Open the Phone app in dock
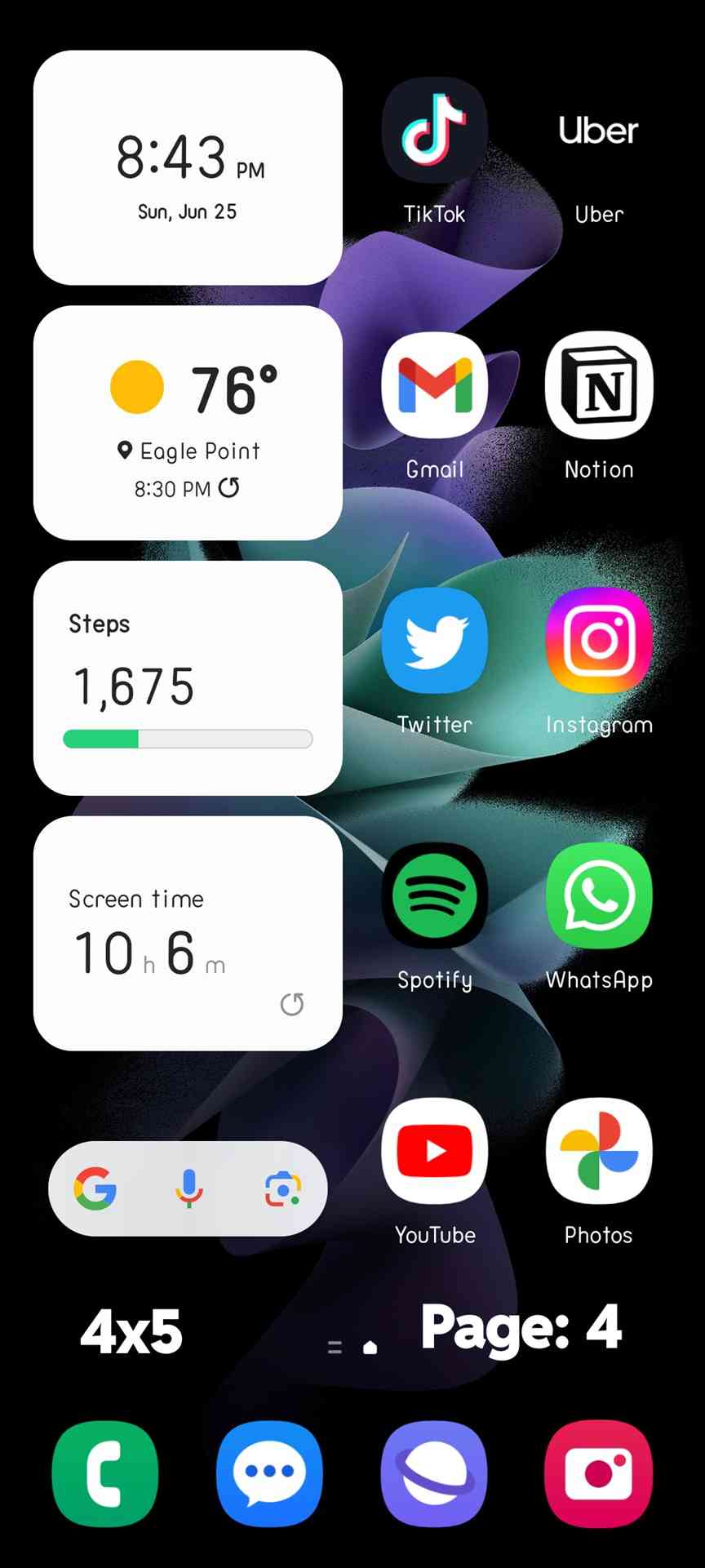The image size is (705, 1568). click(x=105, y=1474)
